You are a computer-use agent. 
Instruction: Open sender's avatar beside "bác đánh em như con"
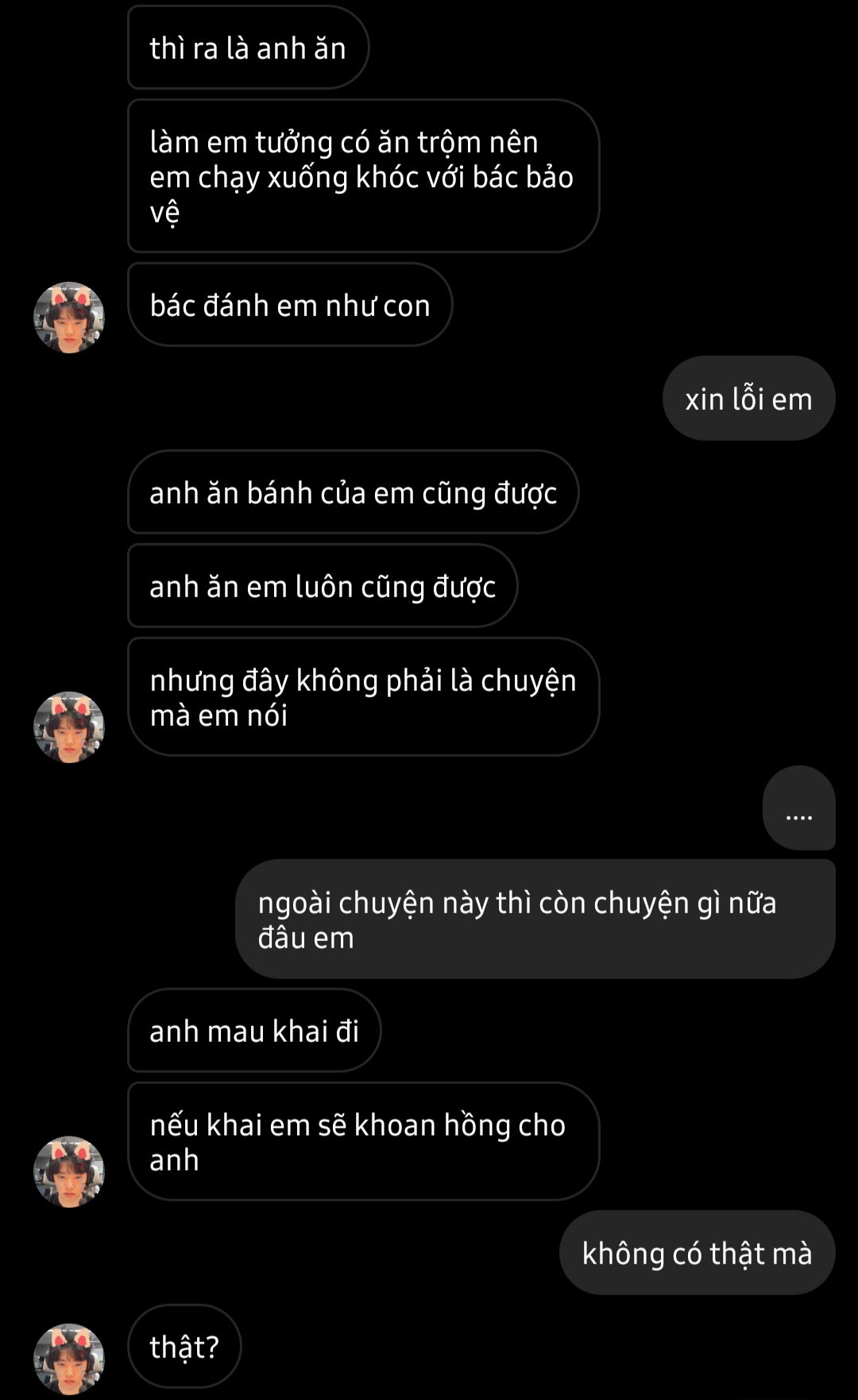coord(69,318)
